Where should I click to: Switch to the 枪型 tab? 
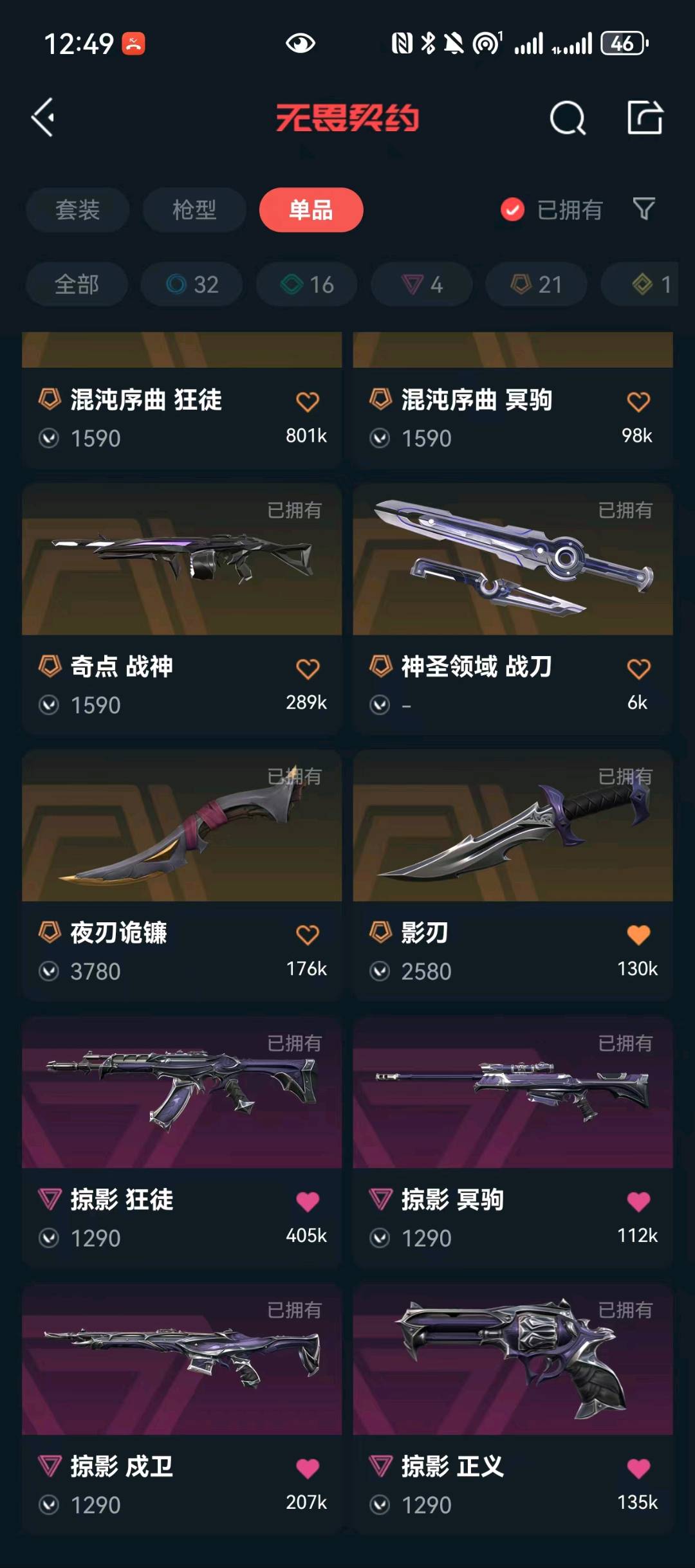(x=194, y=210)
